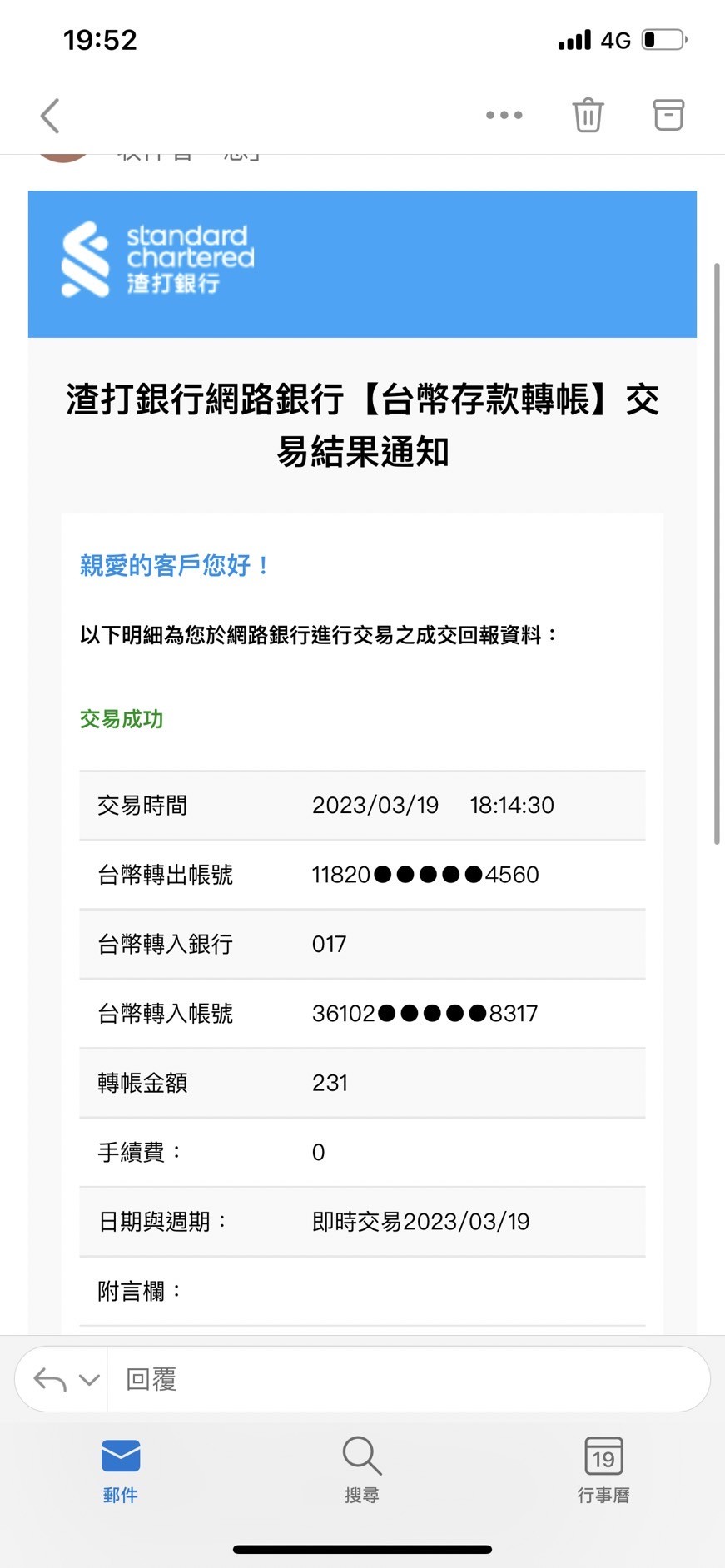The height and width of the screenshot is (1568, 725).
Task: Expand reply options dropdown arrow
Action: tap(89, 1380)
